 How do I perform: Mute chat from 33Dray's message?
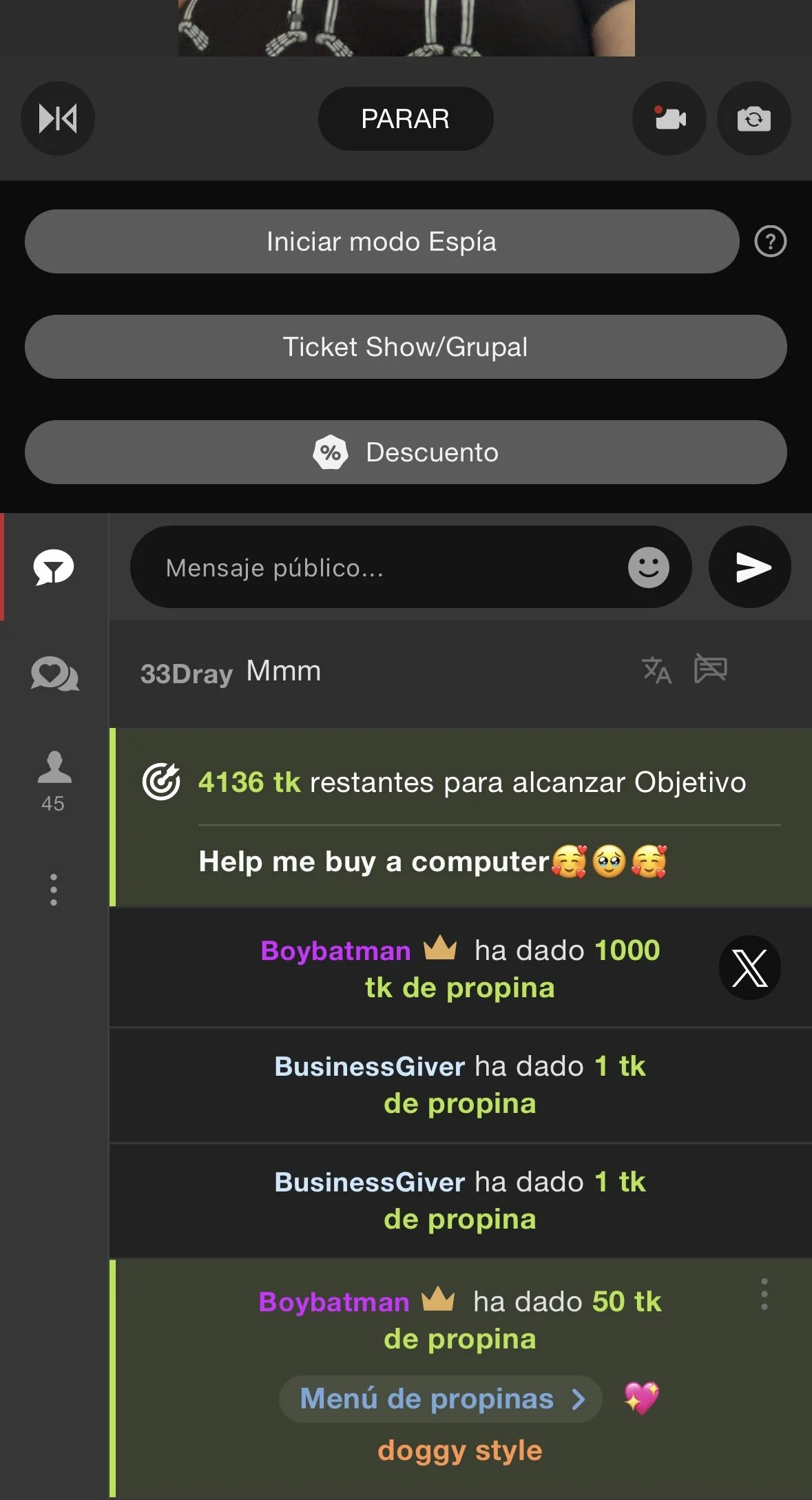click(x=710, y=669)
